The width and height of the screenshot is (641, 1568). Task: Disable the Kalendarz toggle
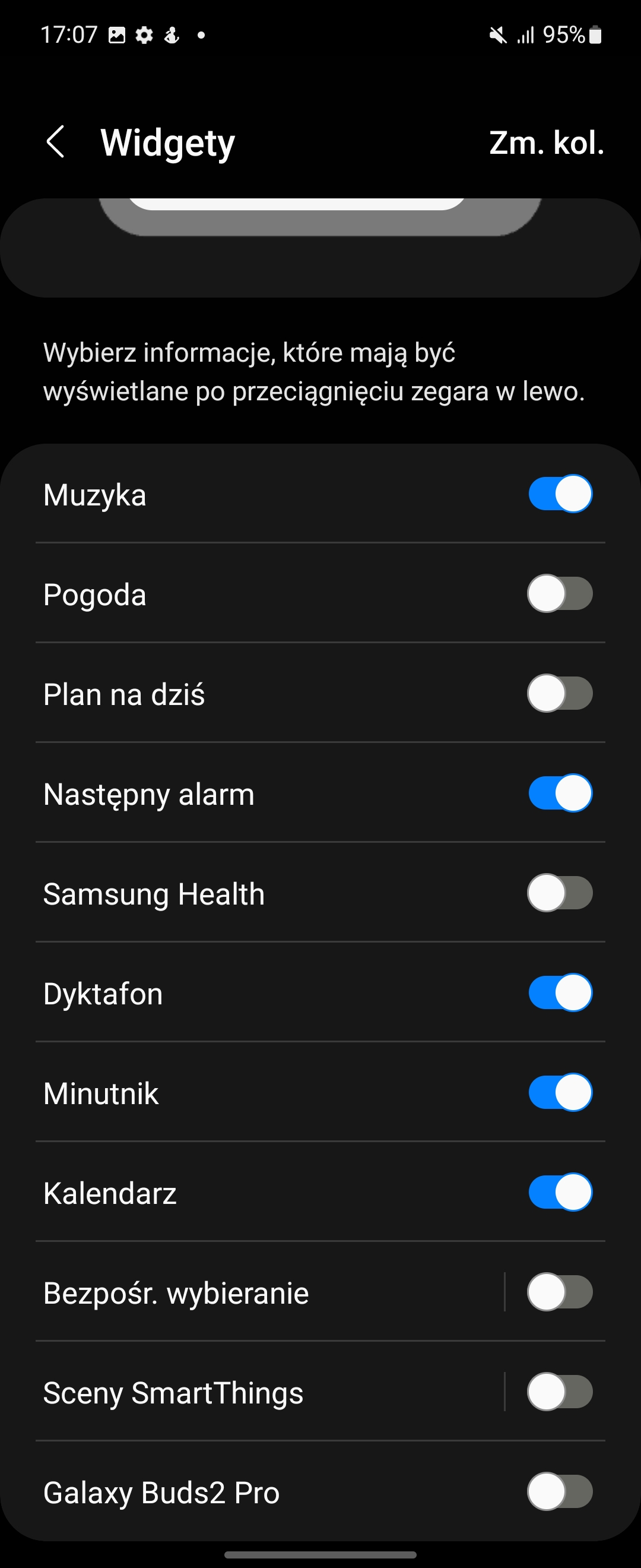(560, 1192)
